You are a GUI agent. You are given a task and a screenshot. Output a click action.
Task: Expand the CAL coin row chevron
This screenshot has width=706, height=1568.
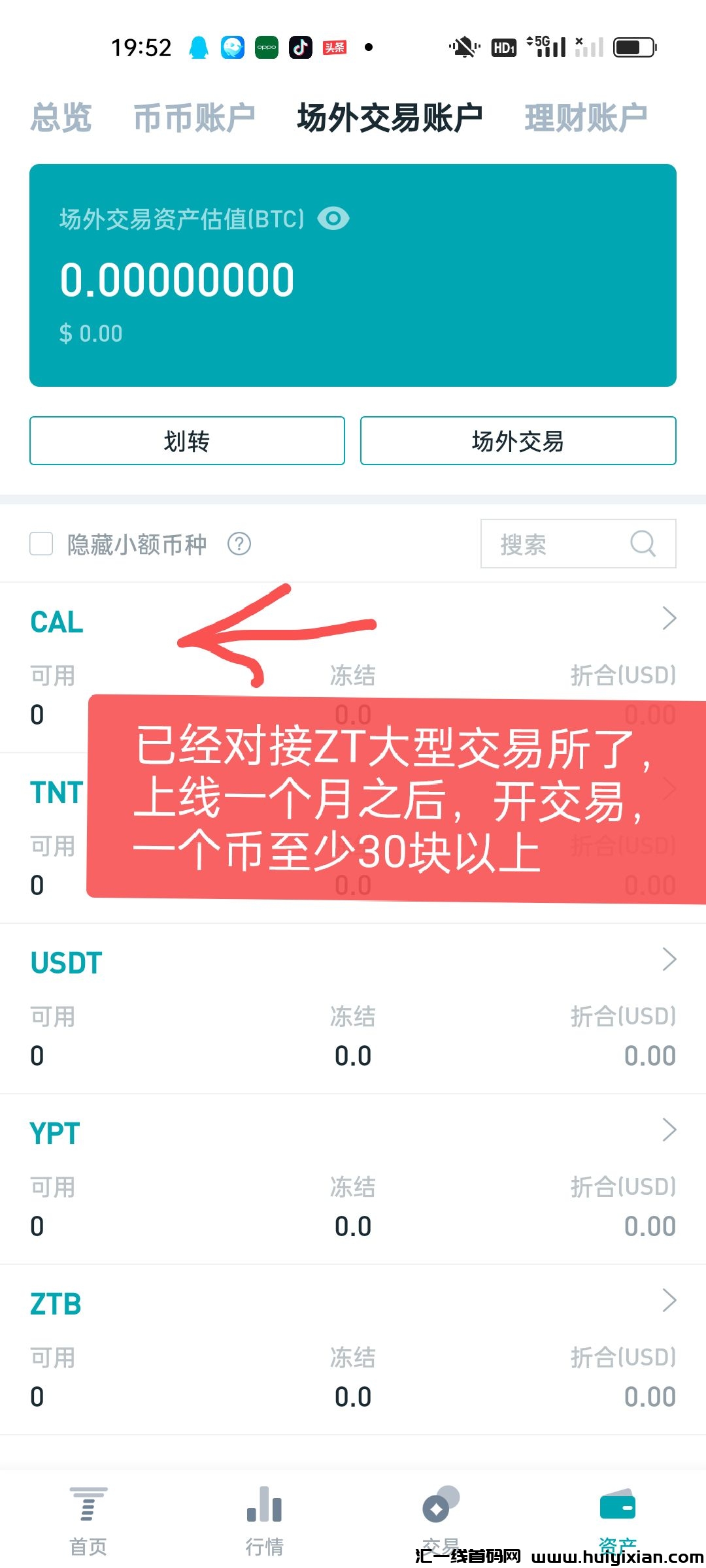668,617
